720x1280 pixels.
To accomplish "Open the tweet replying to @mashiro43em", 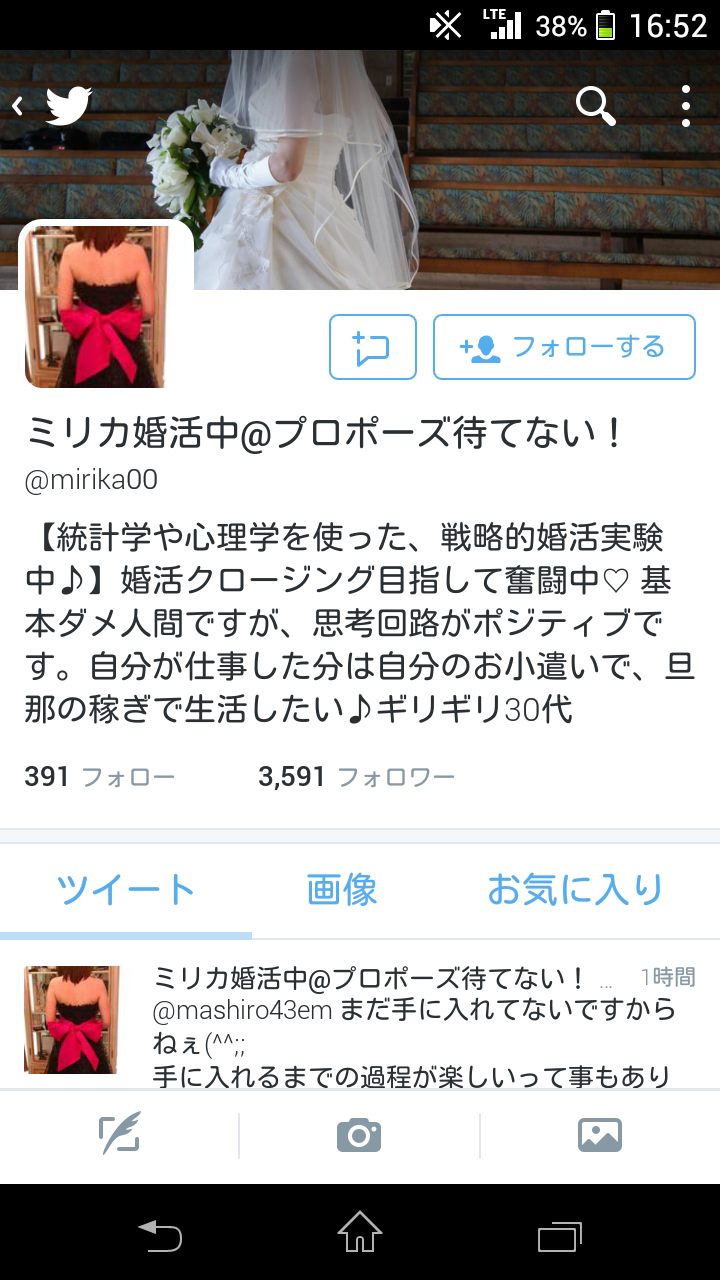I will pos(420,1025).
